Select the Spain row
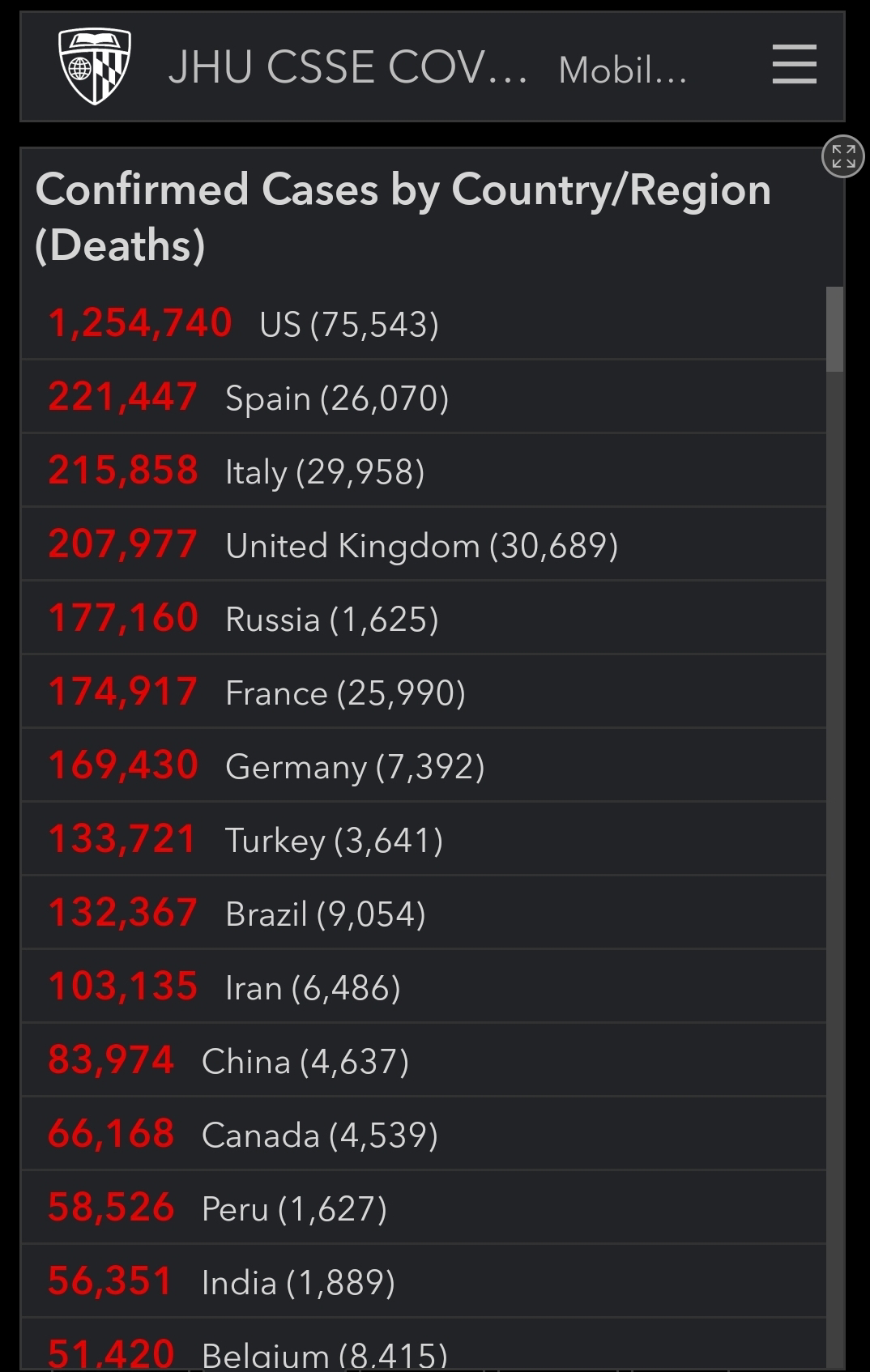 coord(423,397)
